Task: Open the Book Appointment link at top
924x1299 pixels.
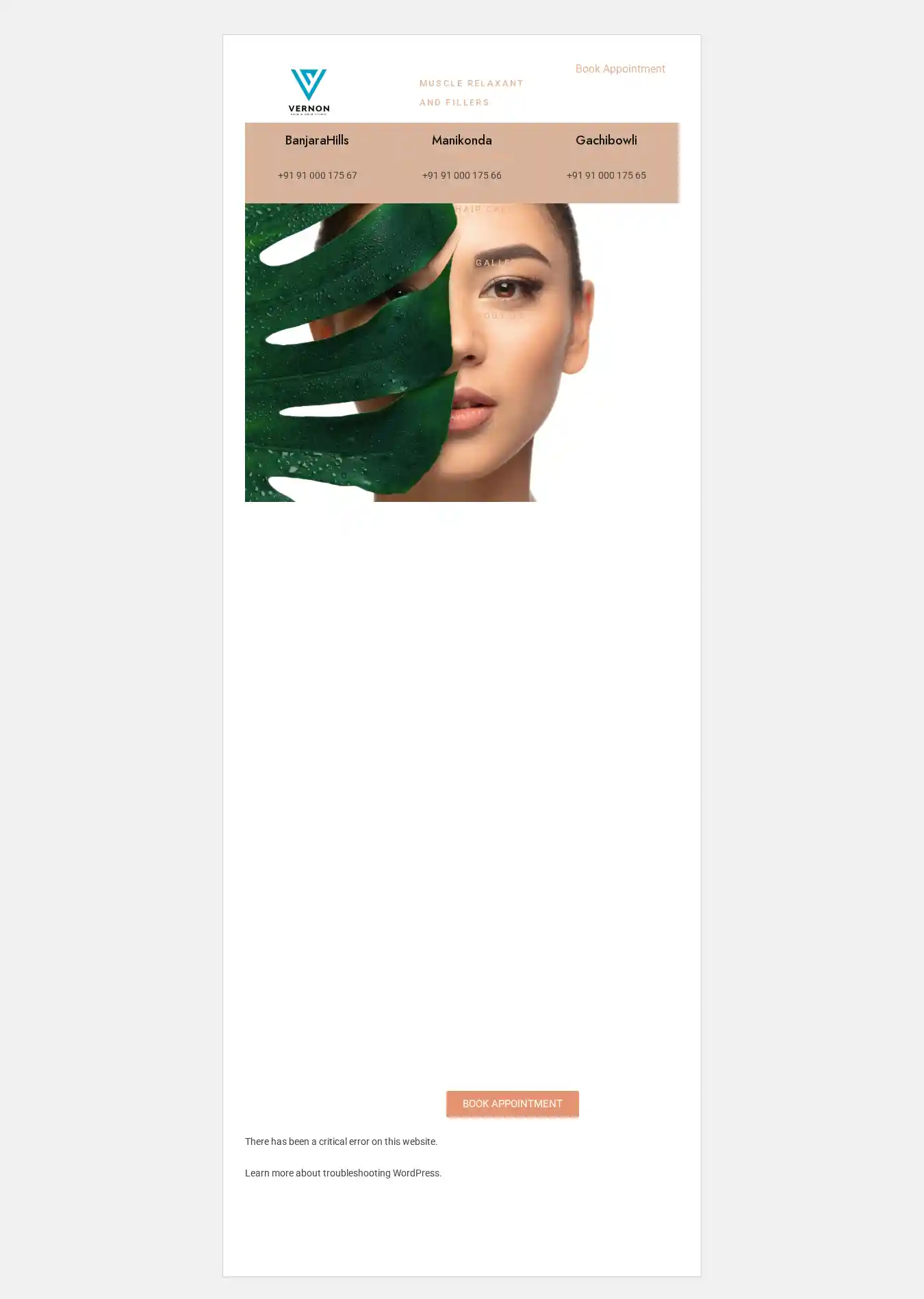Action: [x=619, y=69]
